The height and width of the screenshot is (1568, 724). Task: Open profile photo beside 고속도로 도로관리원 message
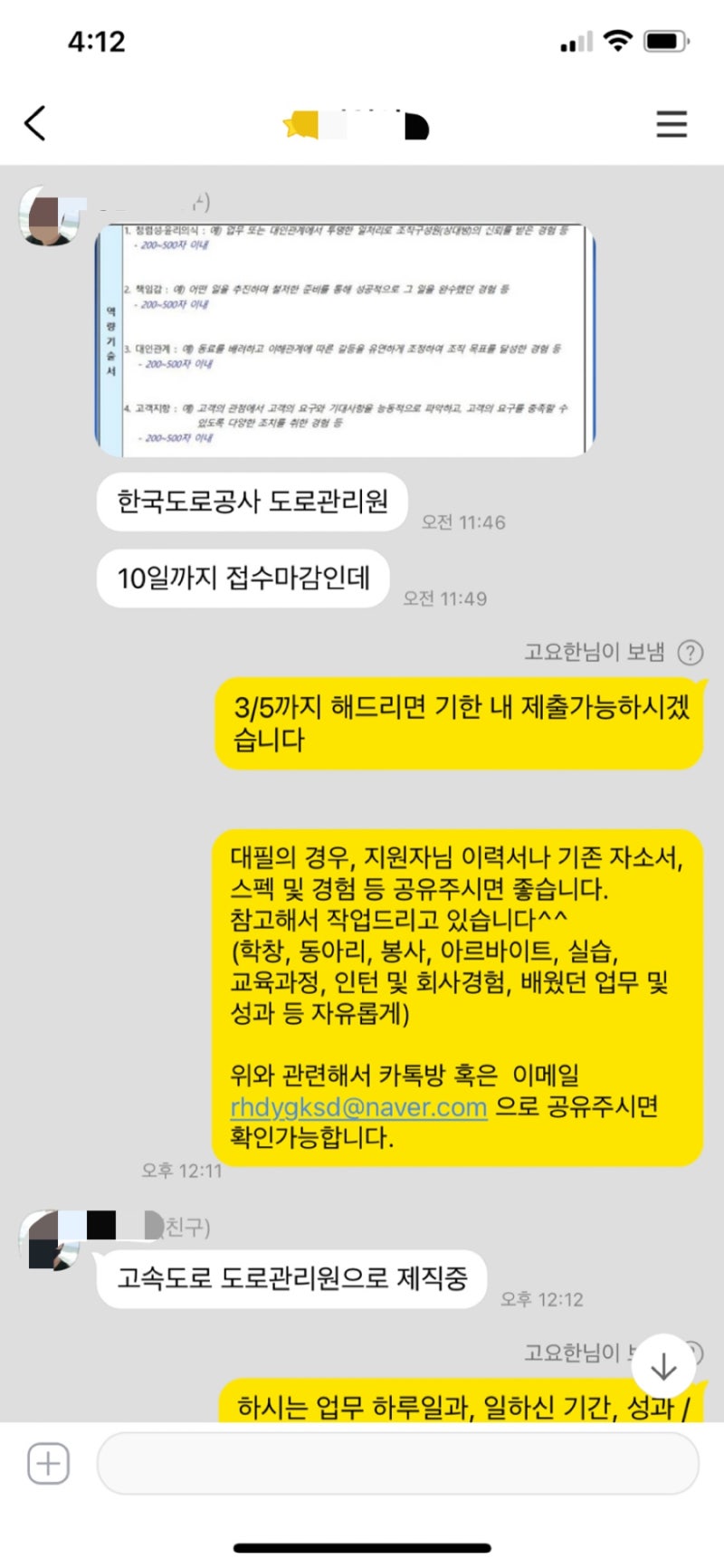click(50, 1241)
